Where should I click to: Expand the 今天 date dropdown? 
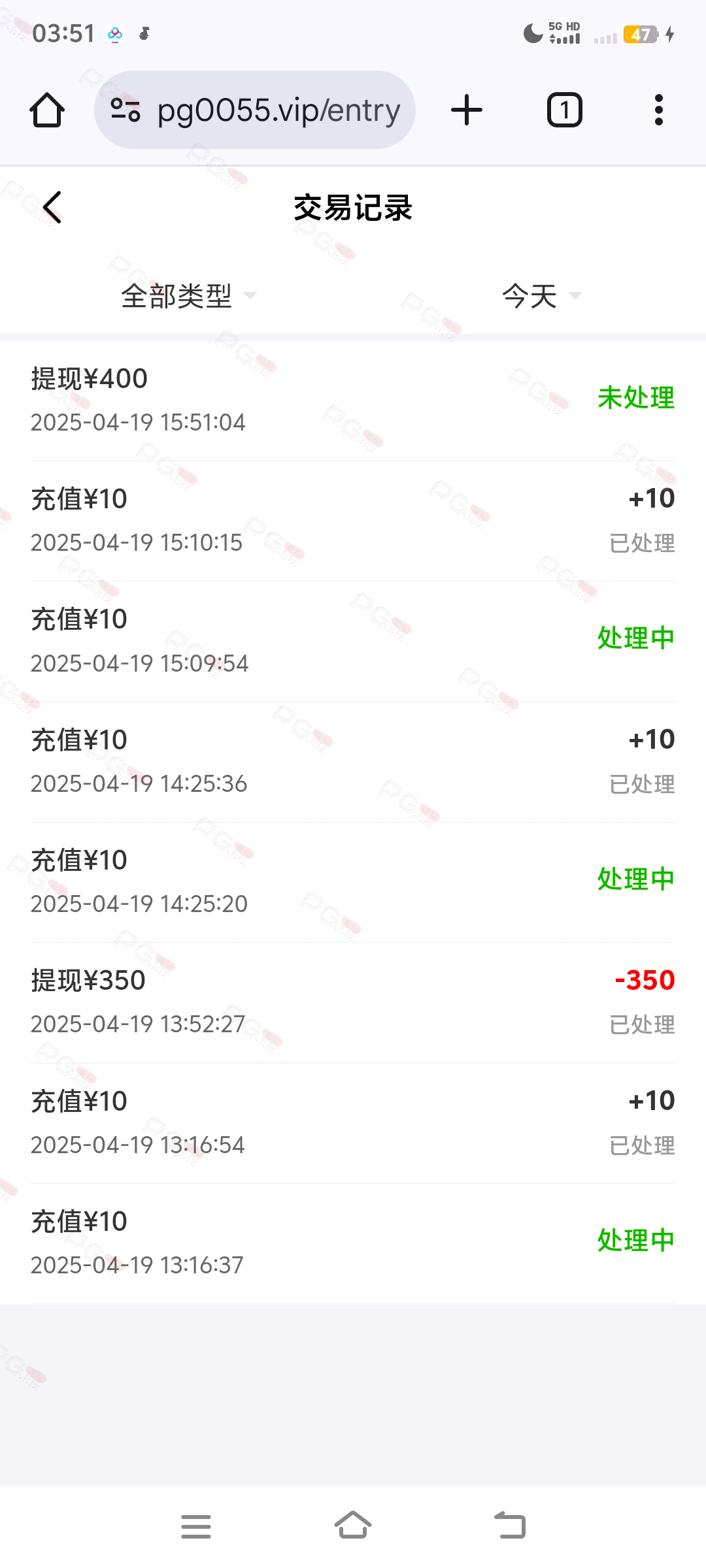click(x=541, y=296)
